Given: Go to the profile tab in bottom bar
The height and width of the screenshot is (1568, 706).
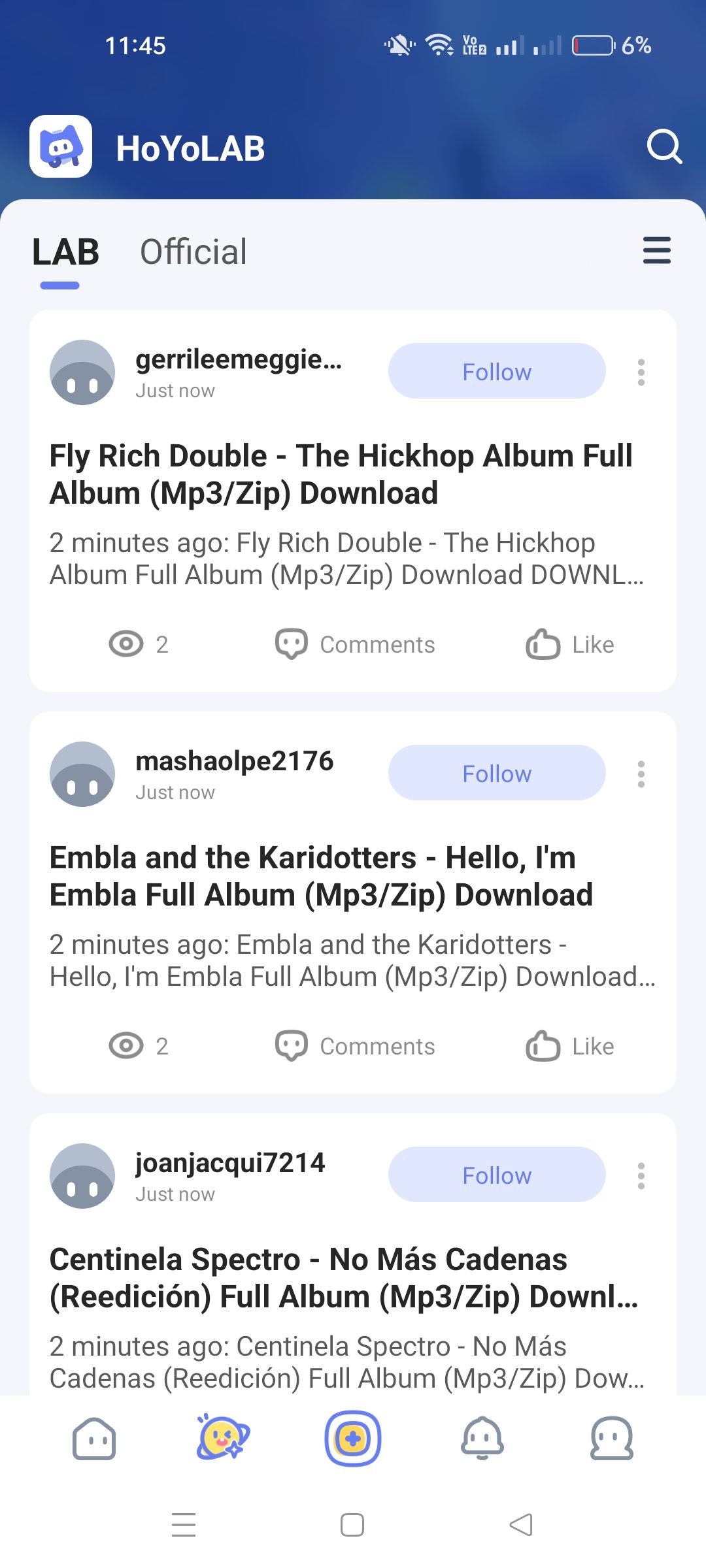Looking at the screenshot, I should (x=612, y=1439).
